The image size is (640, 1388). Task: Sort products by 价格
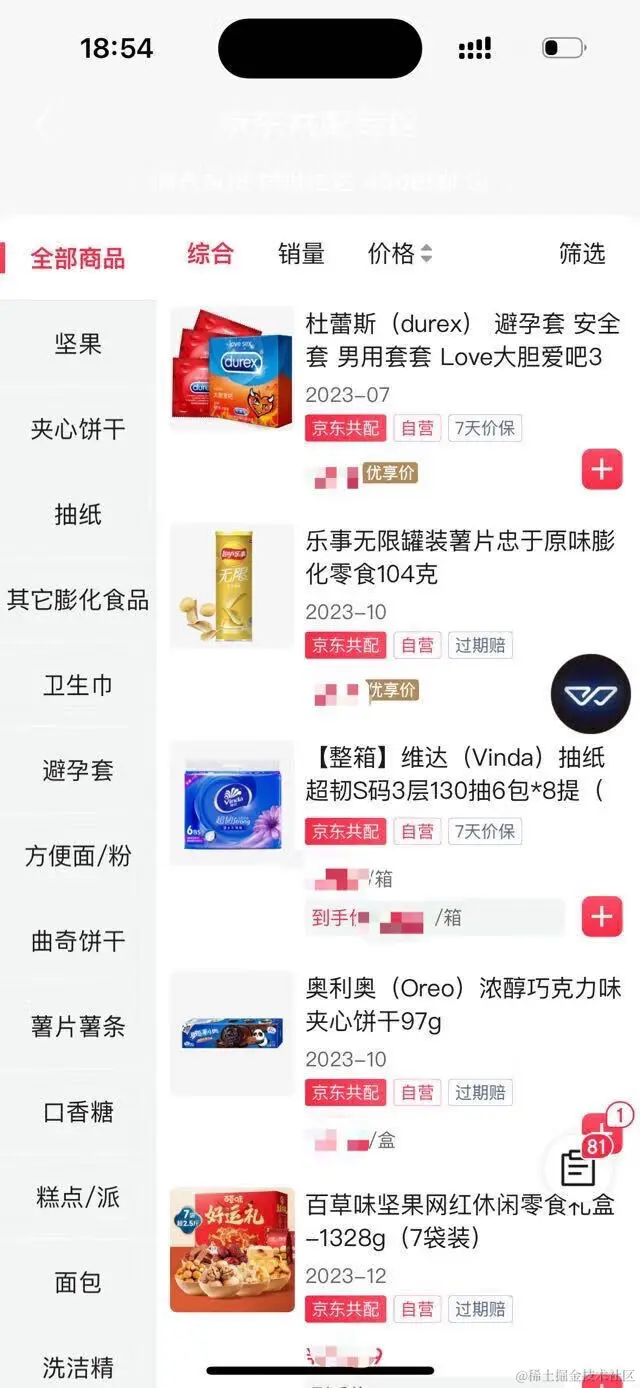click(x=399, y=254)
